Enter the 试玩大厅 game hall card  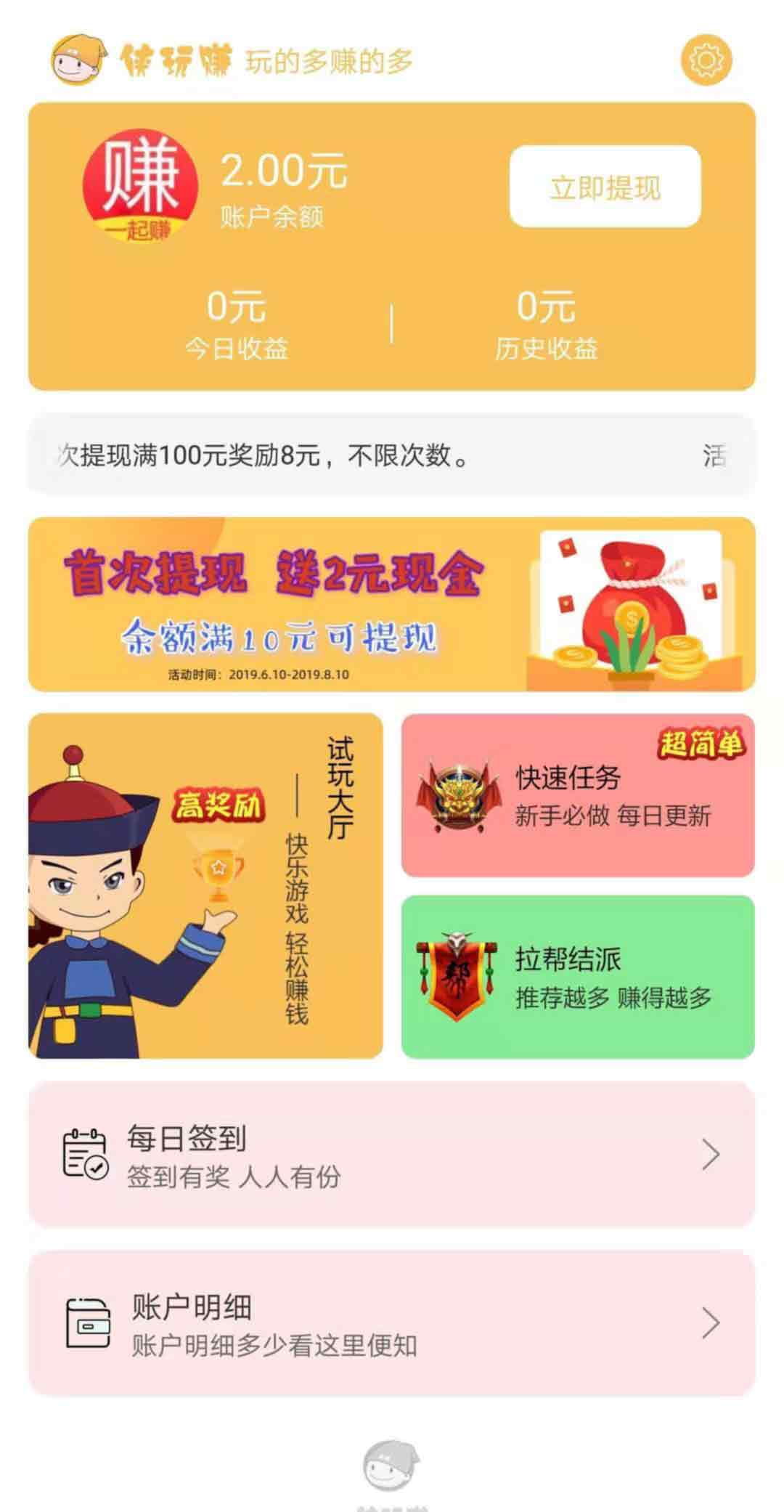click(x=205, y=885)
